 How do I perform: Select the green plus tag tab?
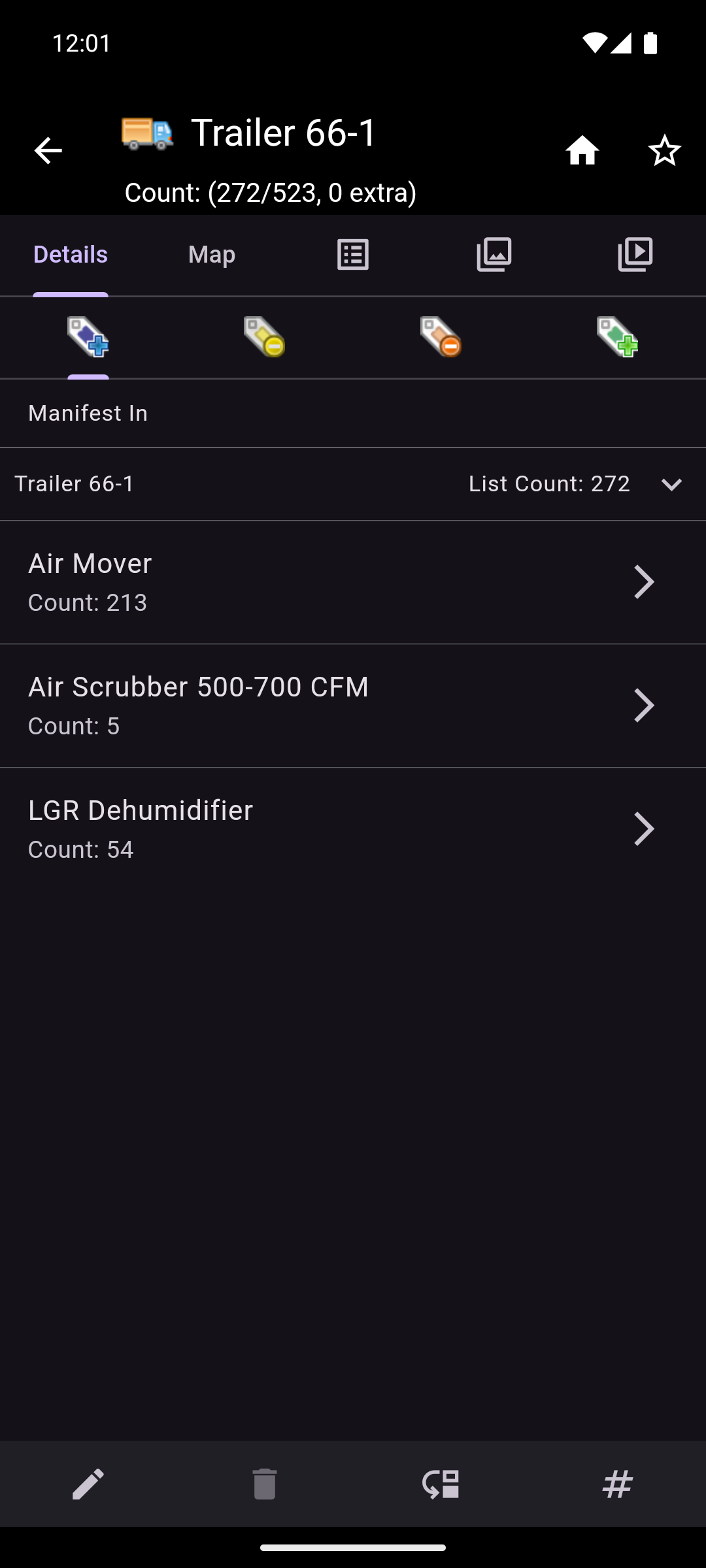click(617, 337)
